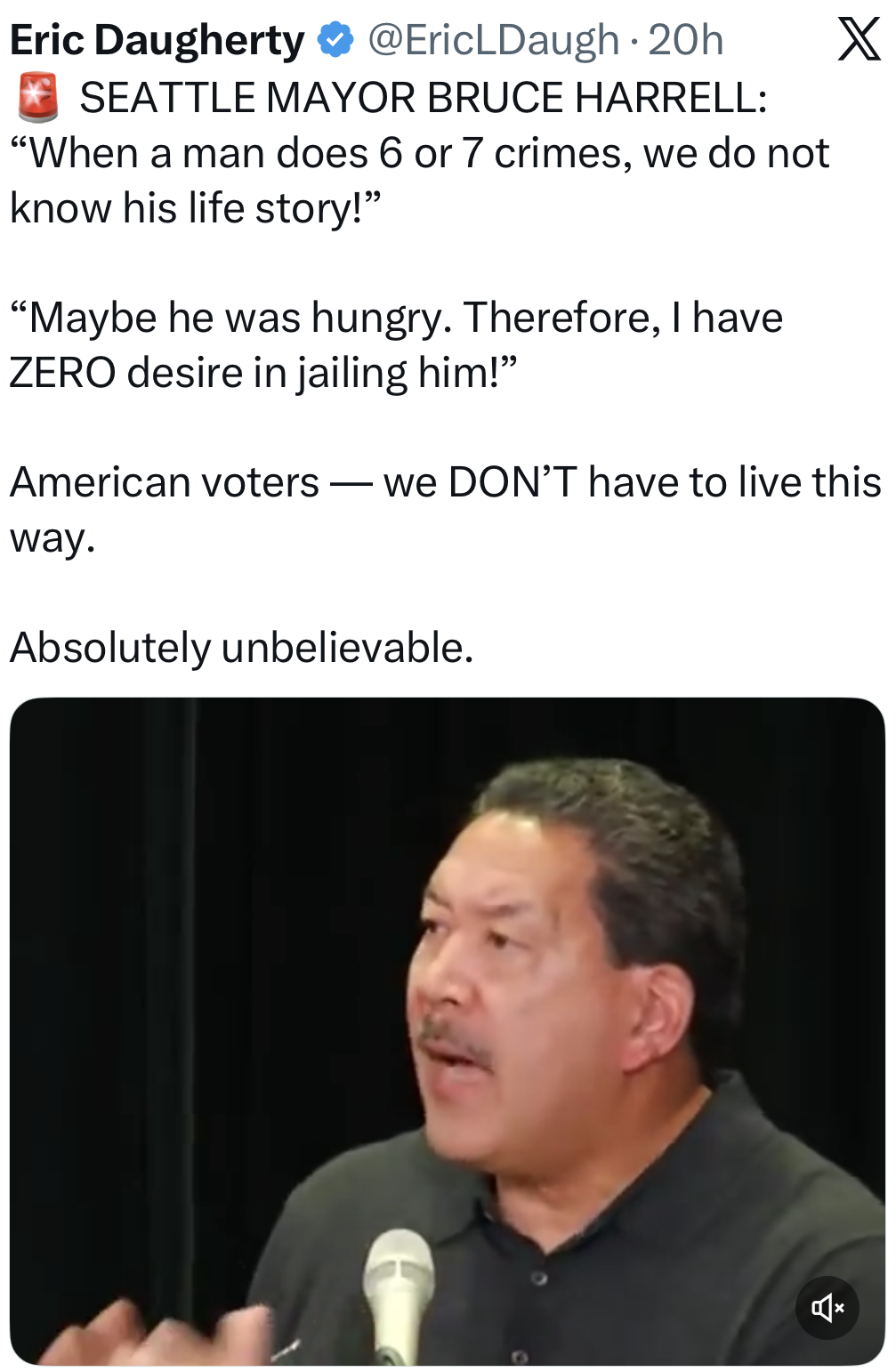This screenshot has width=896, height=1372.
Task: Unmute the video sound
Action: tap(827, 1307)
